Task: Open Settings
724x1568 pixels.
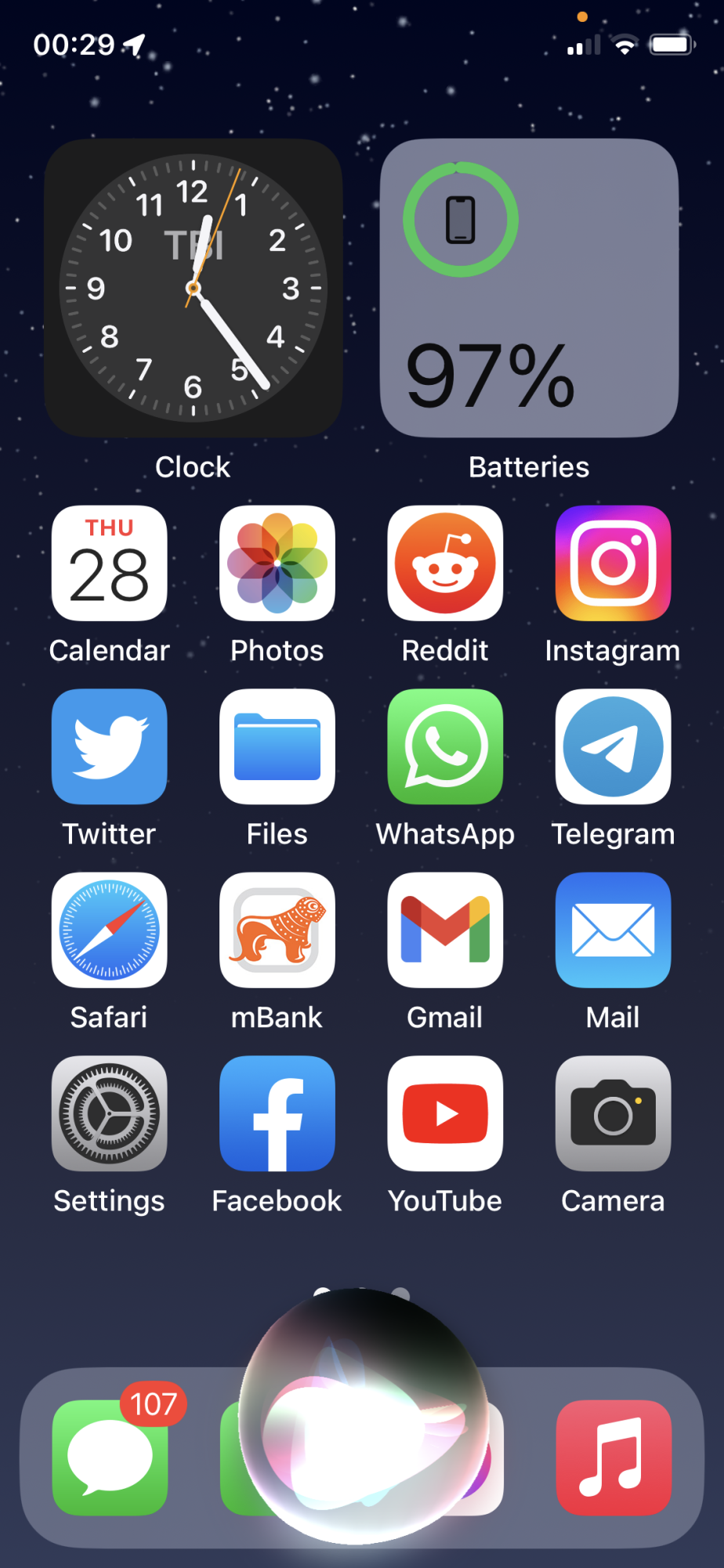Action: click(110, 1113)
